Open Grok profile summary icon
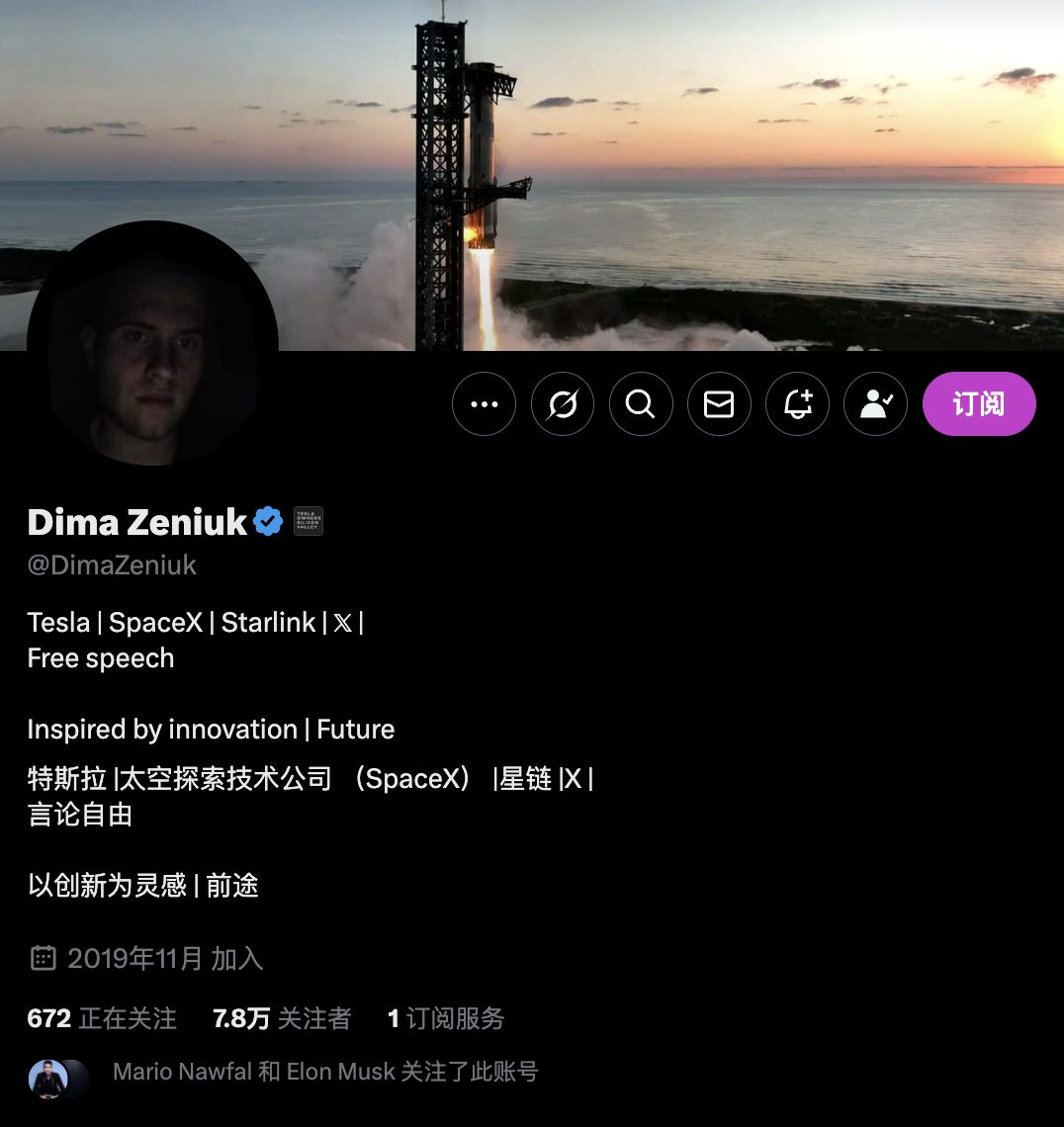 tap(562, 403)
